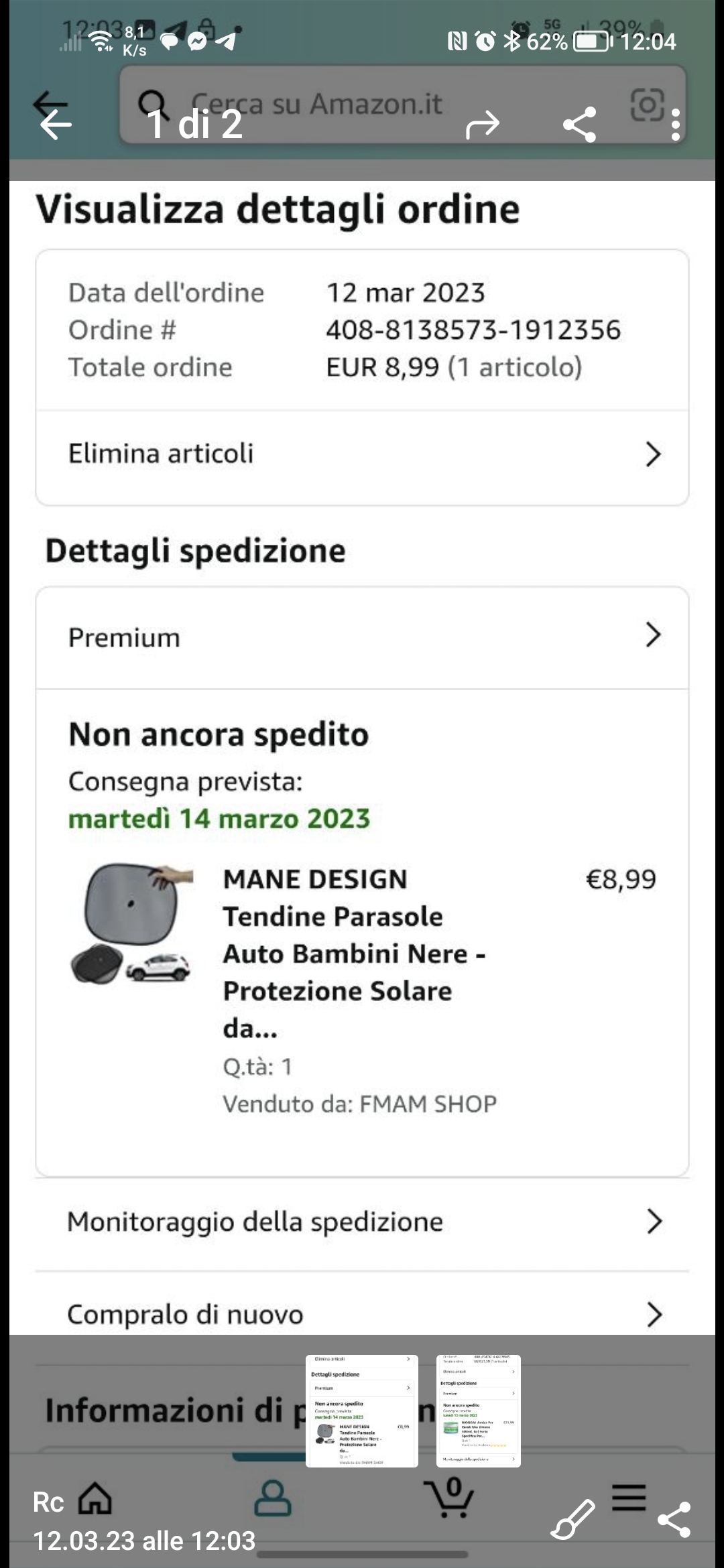Switch to the second image thumbnail

(479, 1411)
